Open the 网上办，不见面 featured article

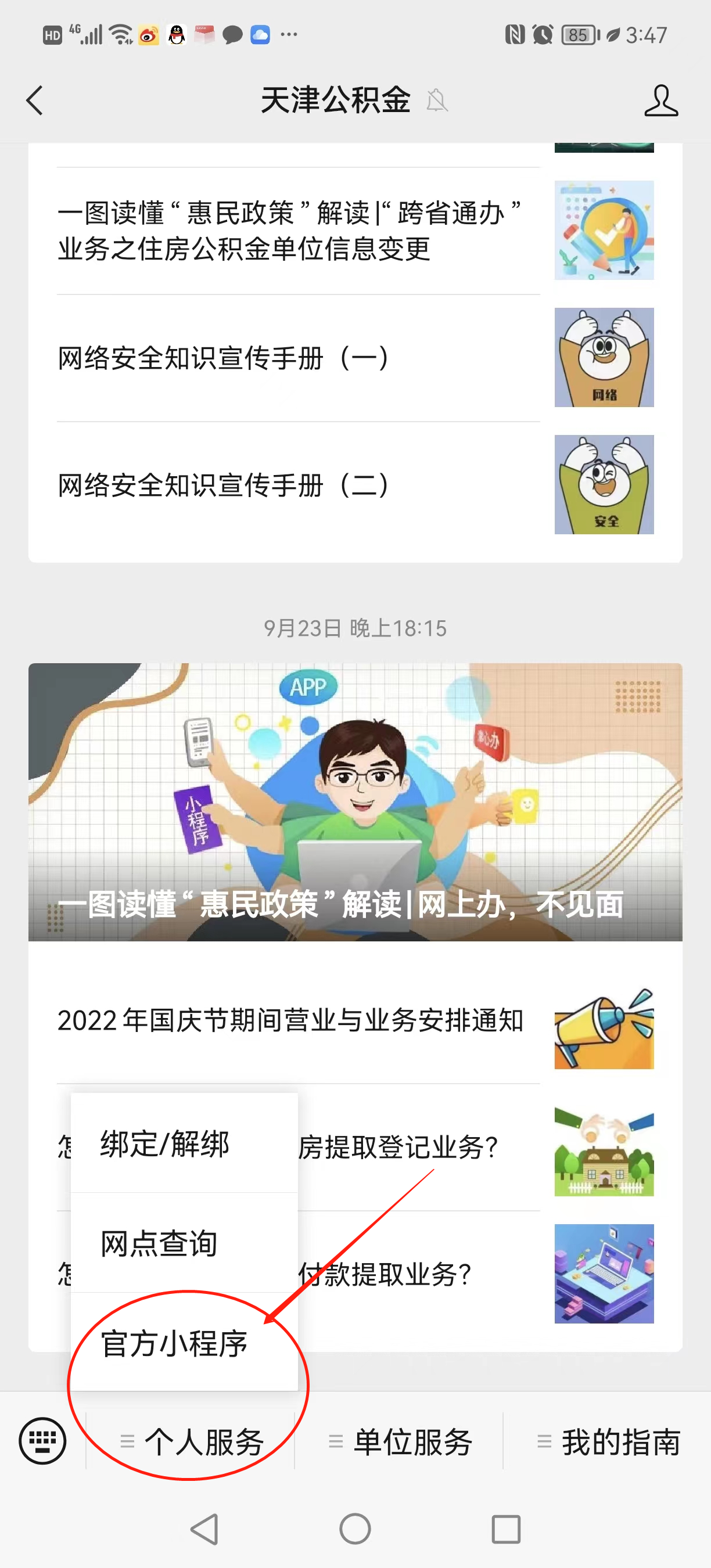click(355, 801)
